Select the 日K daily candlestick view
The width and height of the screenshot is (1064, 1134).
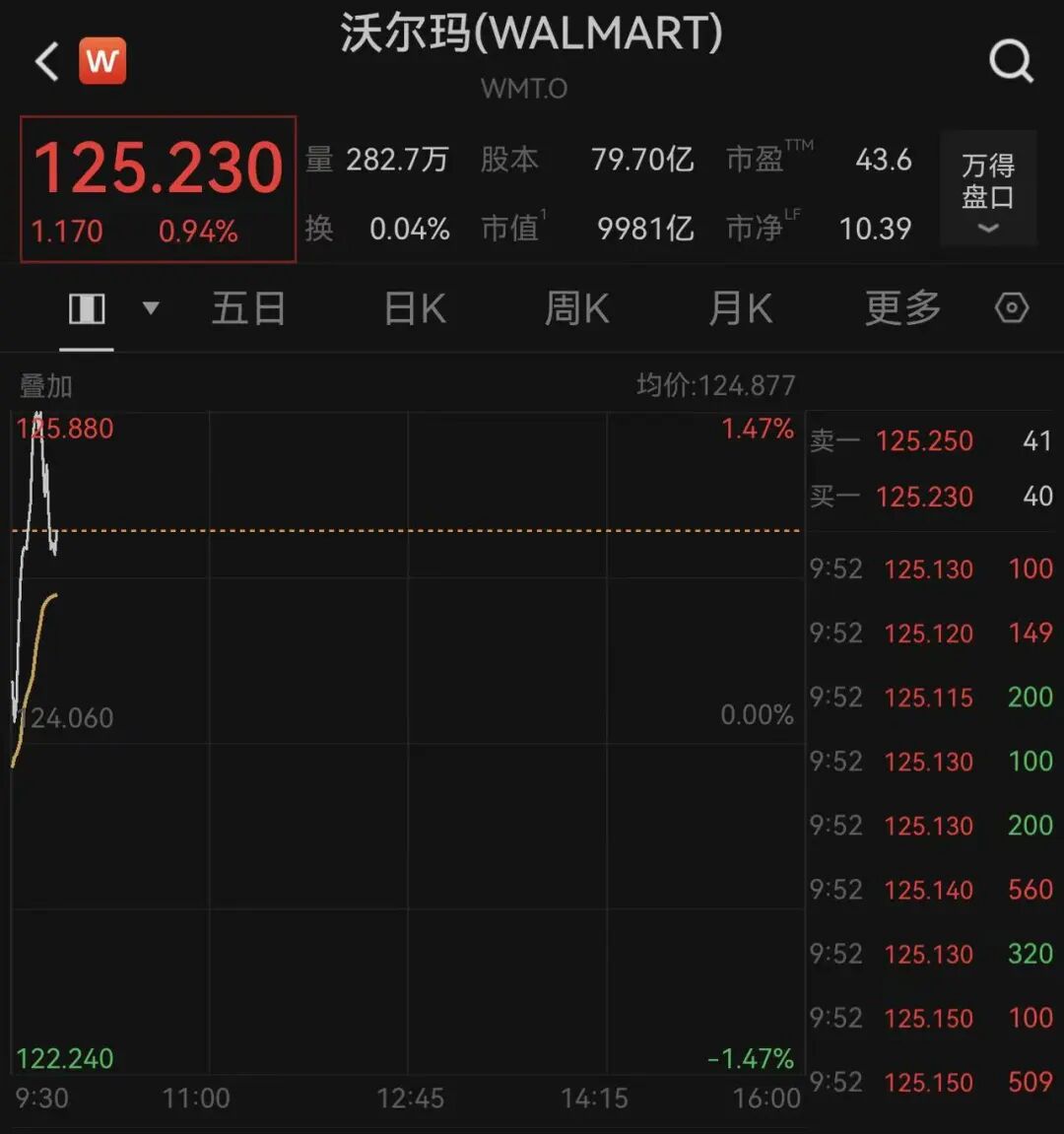(413, 308)
